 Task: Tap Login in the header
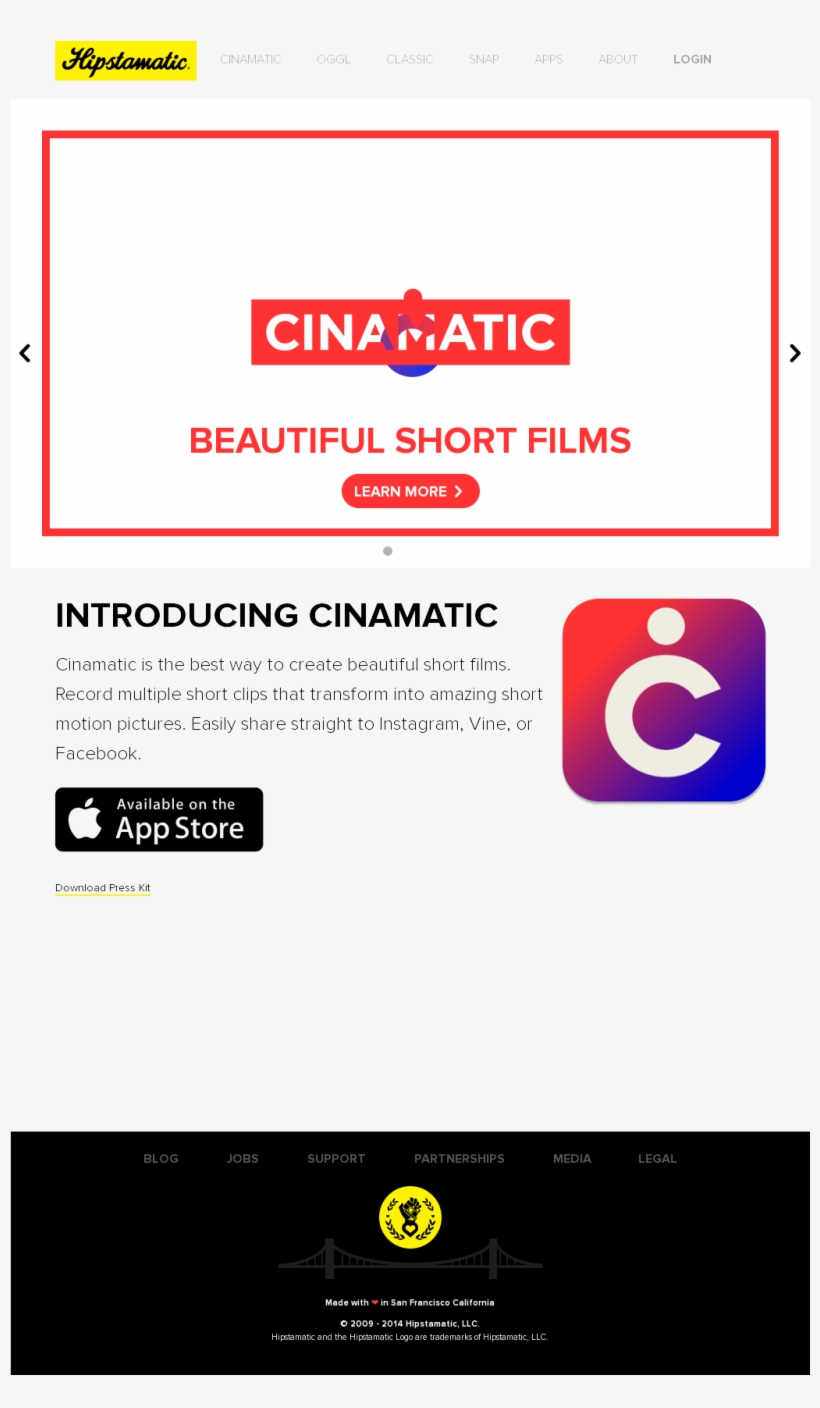pyautogui.click(x=692, y=60)
